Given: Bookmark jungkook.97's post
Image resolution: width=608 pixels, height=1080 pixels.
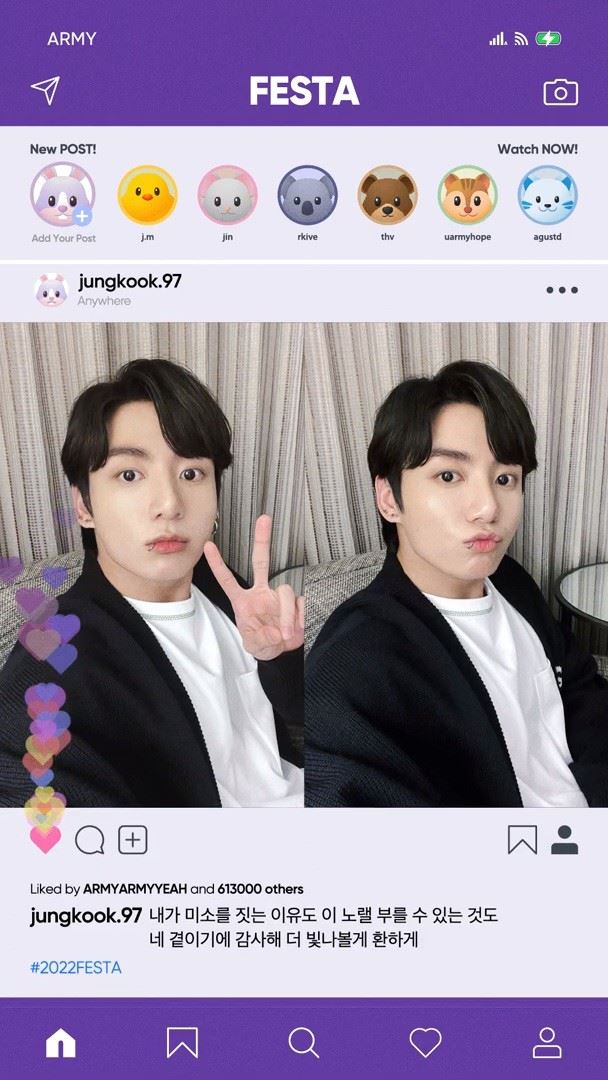Looking at the screenshot, I should pos(522,840).
